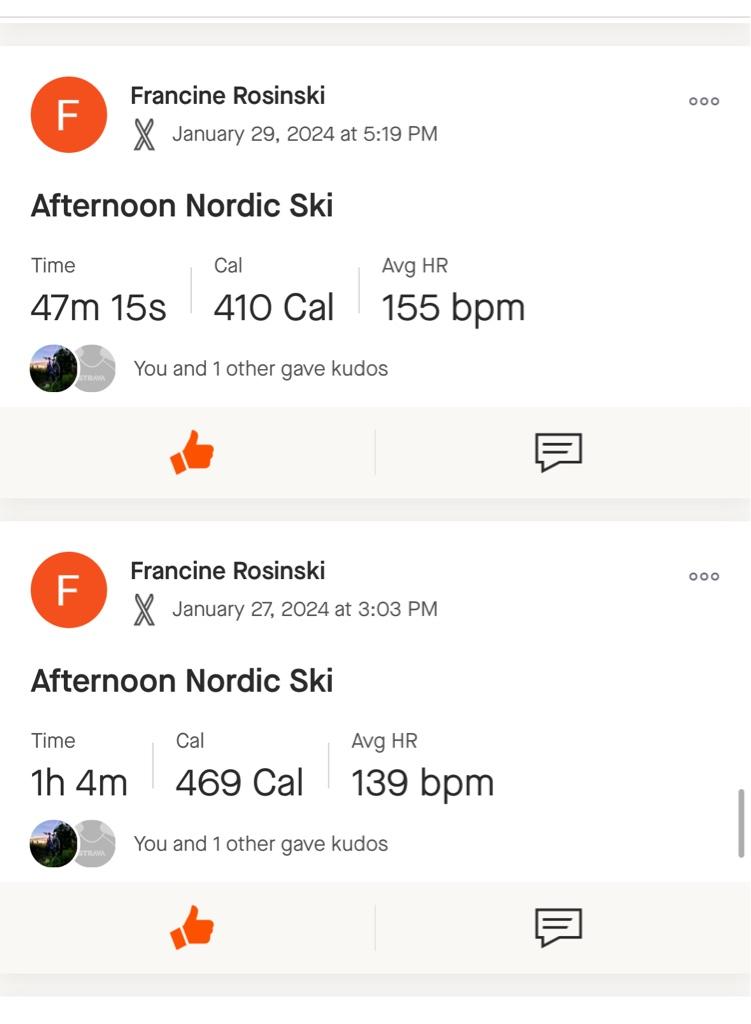Open the 47m 15s Afternoon Nordic Ski activity
The image size is (751, 1024).
coord(182,206)
